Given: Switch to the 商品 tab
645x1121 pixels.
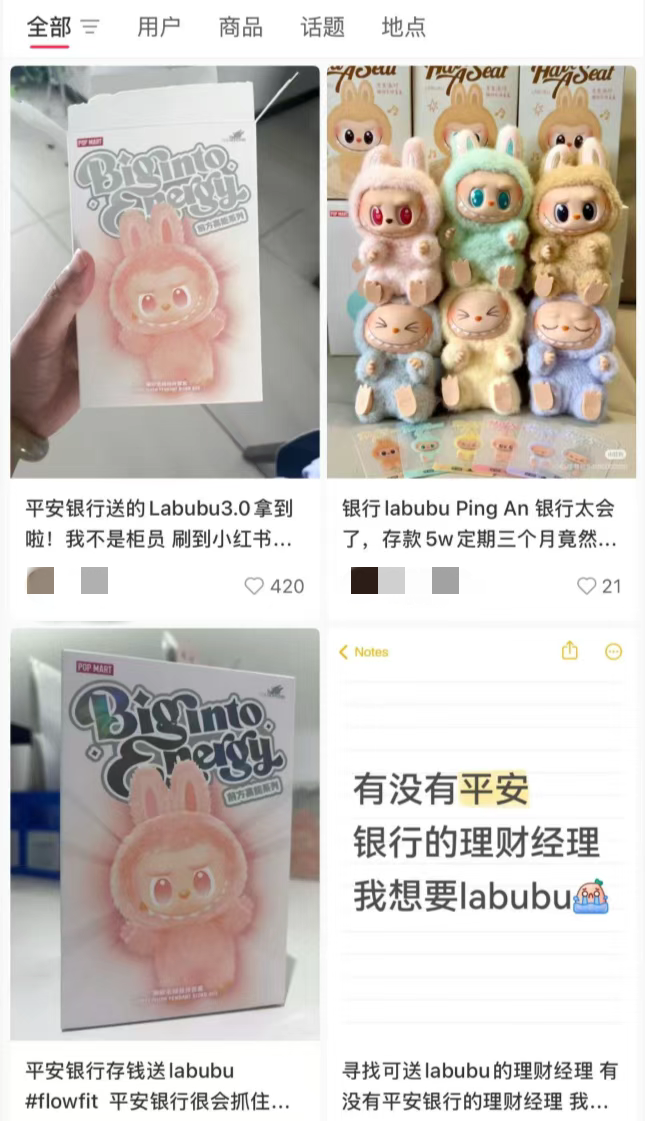Looking at the screenshot, I should 241,27.
